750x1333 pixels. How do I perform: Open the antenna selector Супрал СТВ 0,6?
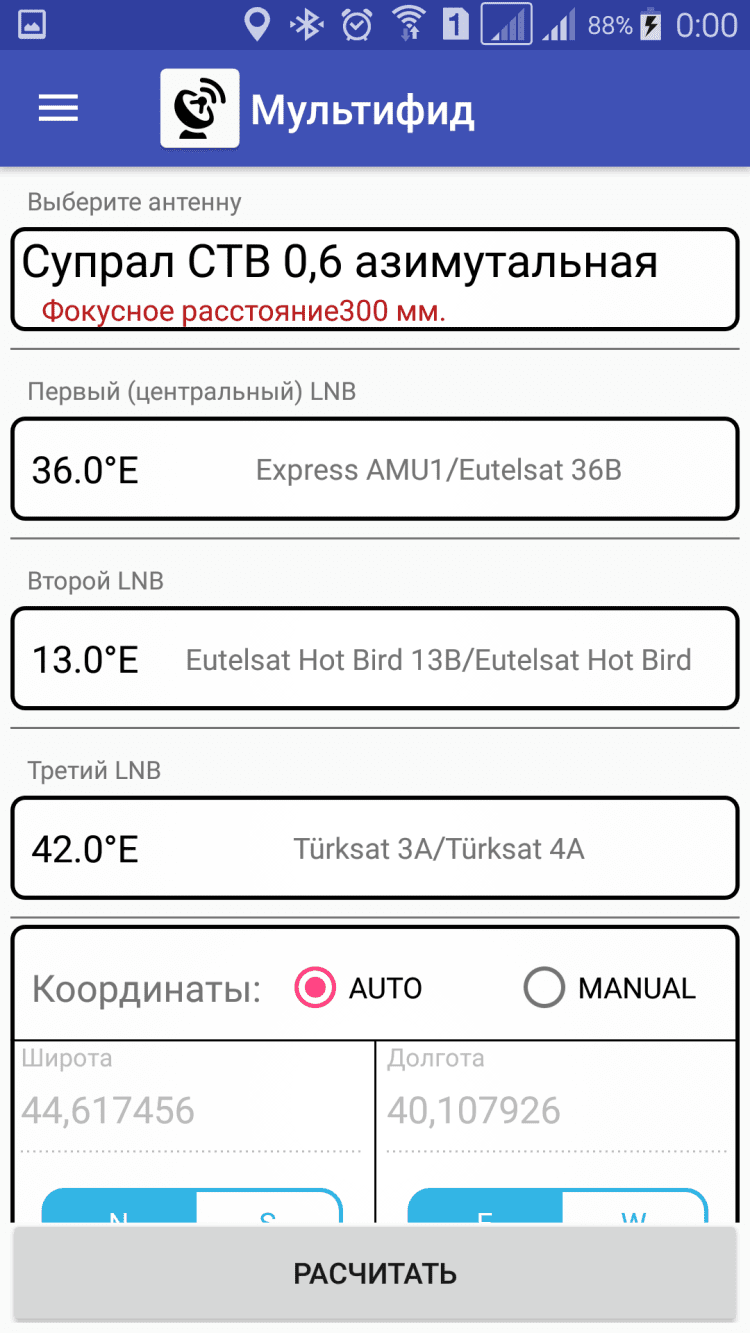374,279
